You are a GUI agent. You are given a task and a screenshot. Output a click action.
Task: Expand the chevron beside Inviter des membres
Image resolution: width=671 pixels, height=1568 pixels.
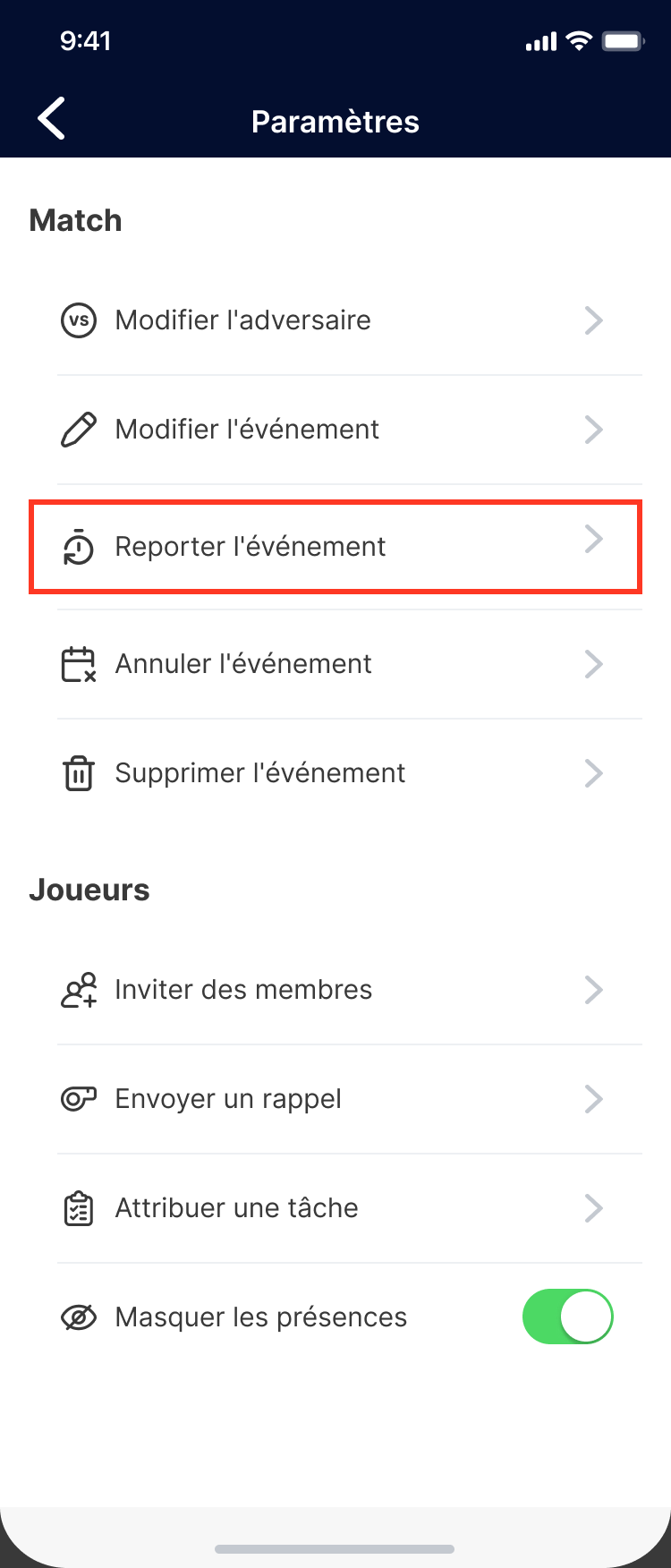(x=593, y=989)
